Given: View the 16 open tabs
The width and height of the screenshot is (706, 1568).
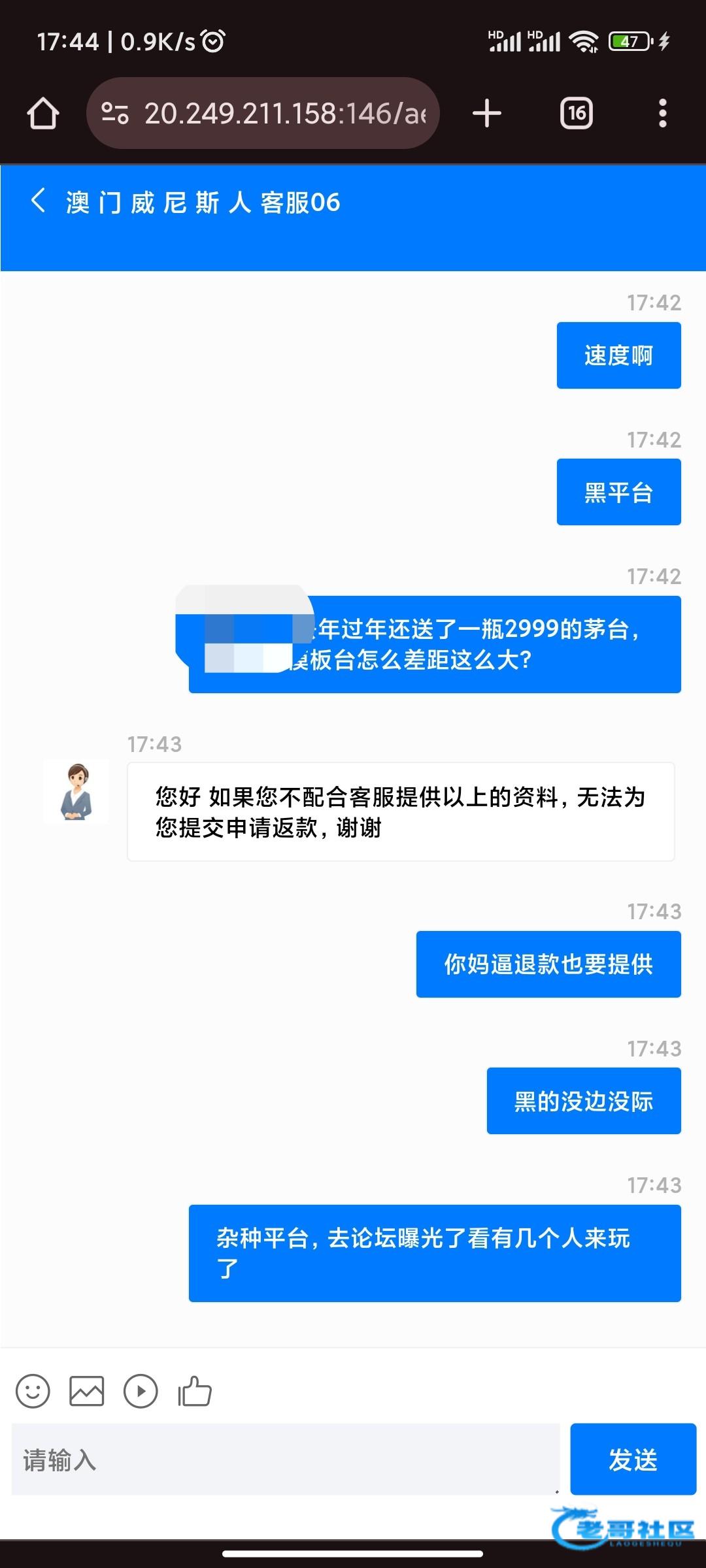Looking at the screenshot, I should click(x=577, y=114).
